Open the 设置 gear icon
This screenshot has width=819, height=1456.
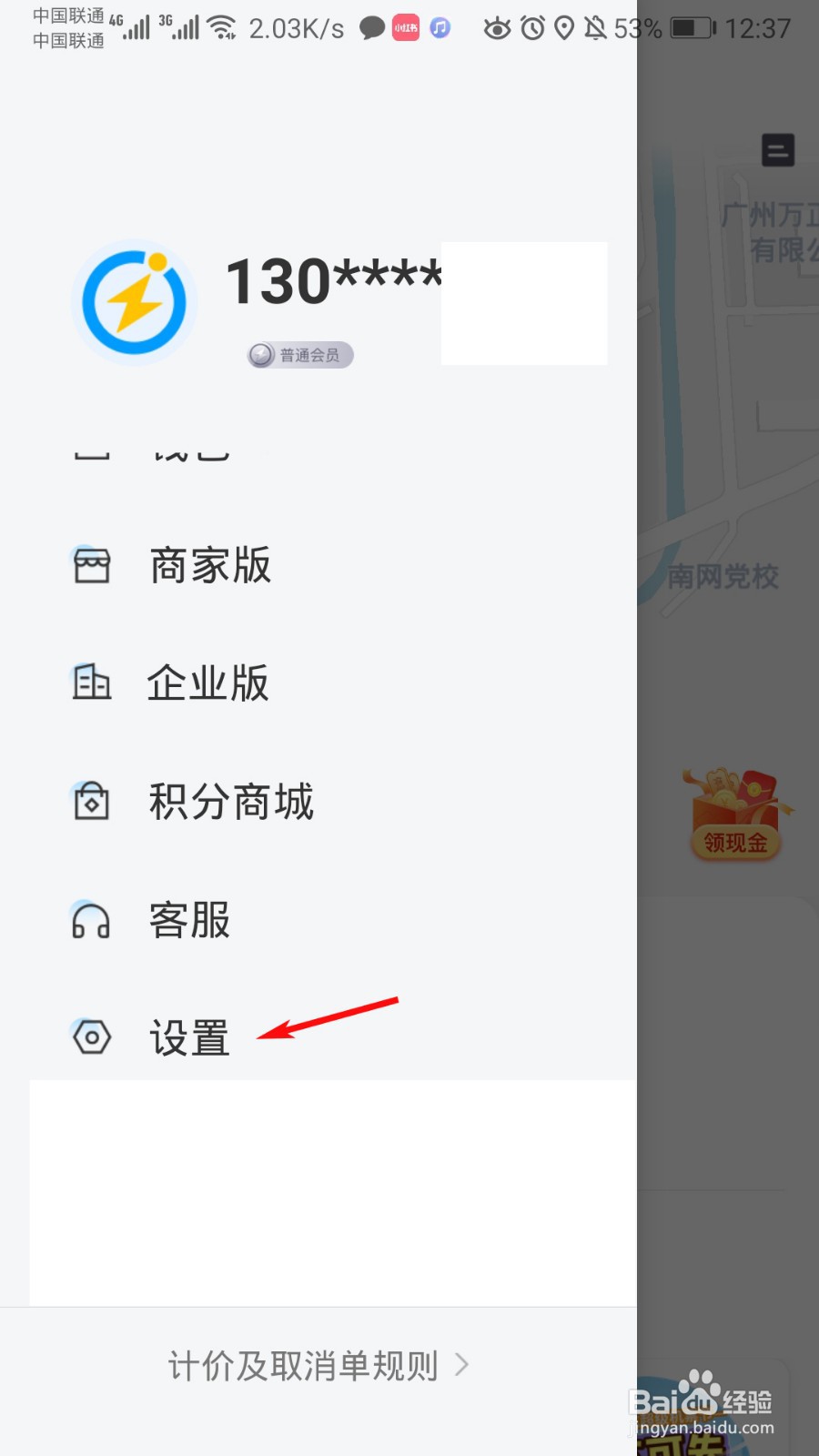(x=91, y=1036)
